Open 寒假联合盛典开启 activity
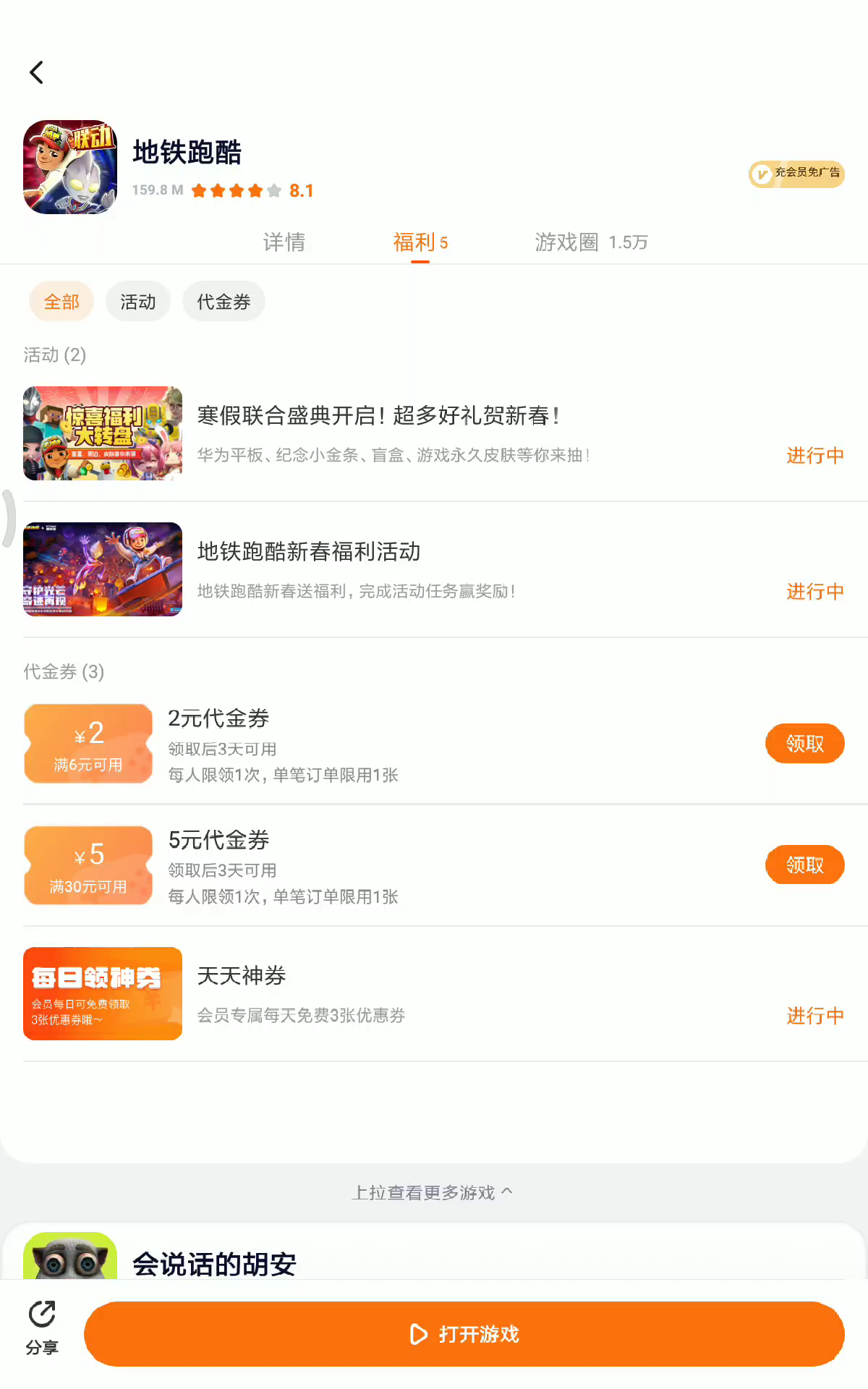Screen dimensions: 868x1389 [434, 433]
